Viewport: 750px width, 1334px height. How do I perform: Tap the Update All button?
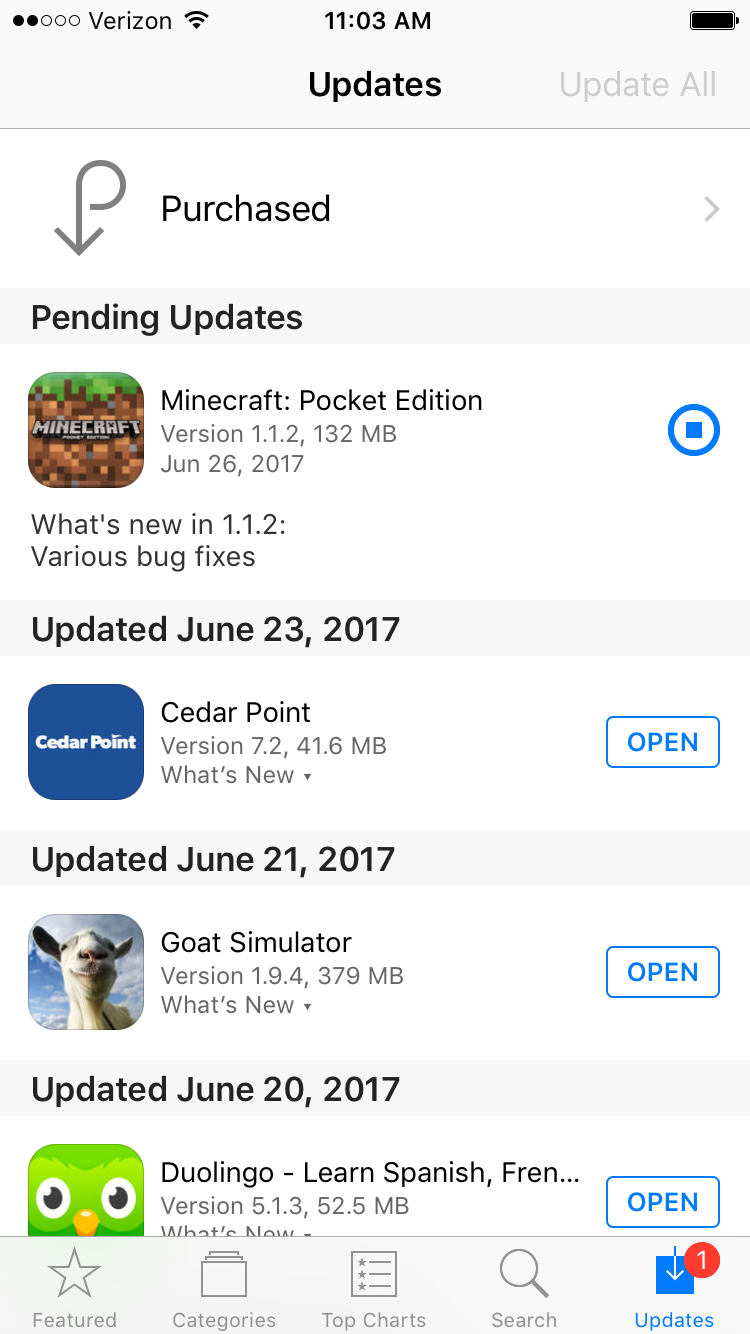click(638, 85)
